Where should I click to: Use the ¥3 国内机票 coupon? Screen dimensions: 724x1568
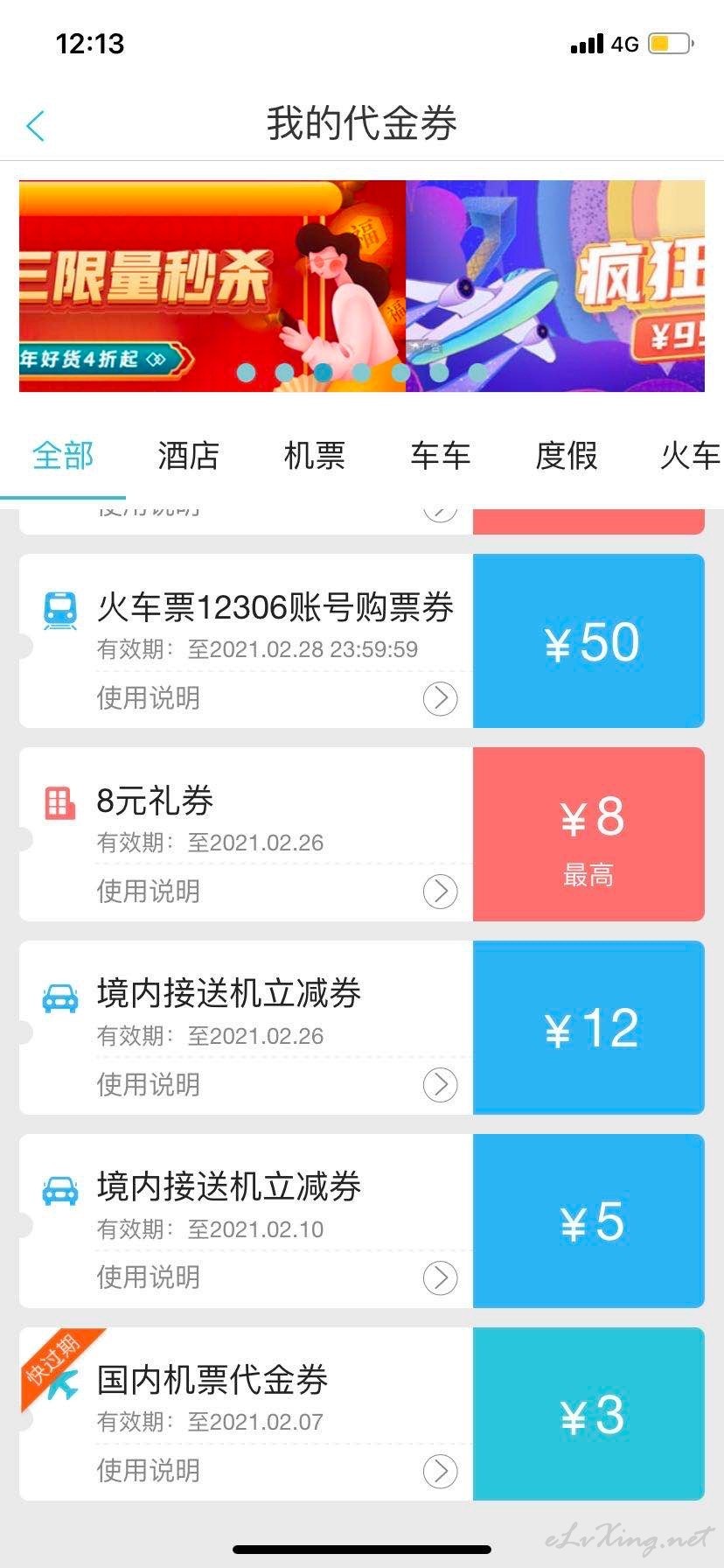(588, 1414)
